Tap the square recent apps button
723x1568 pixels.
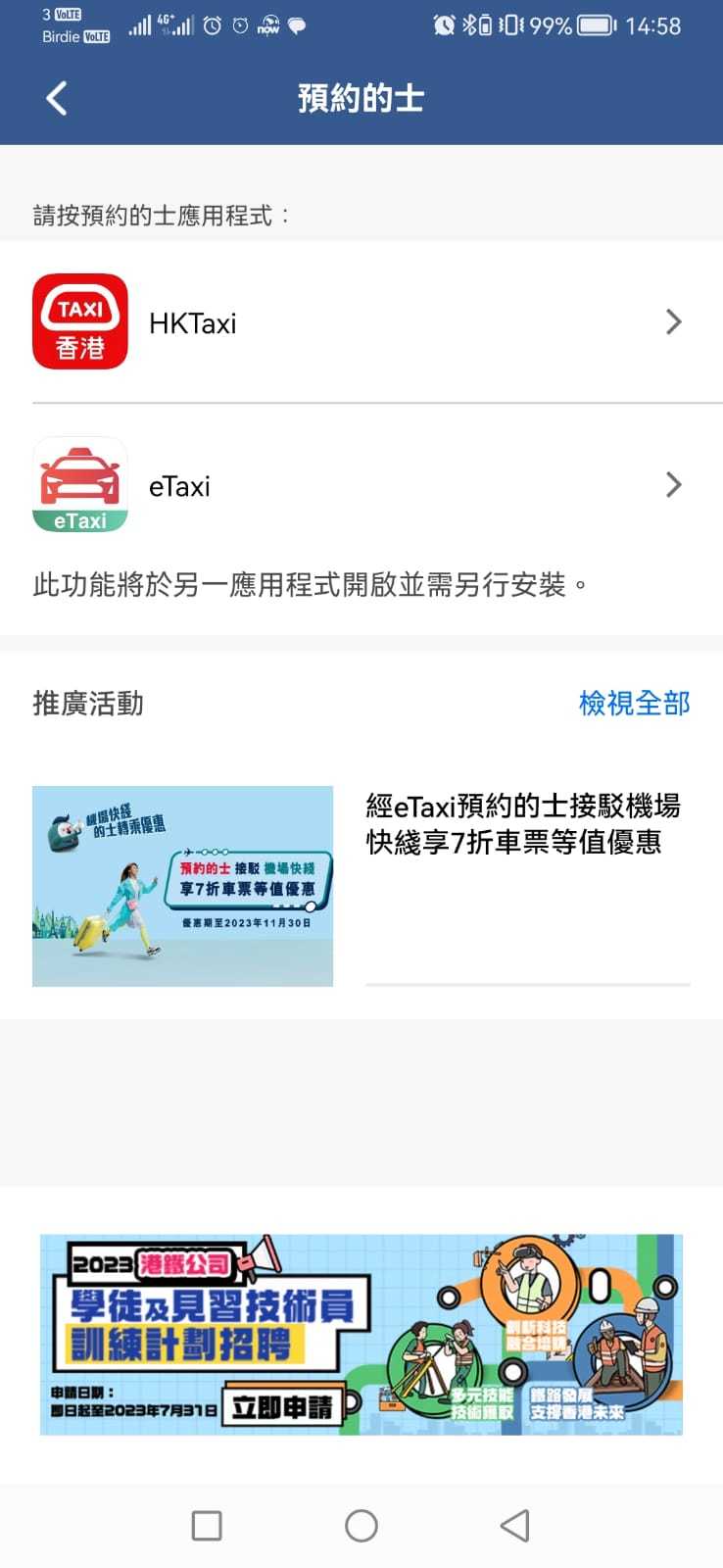coord(206,1525)
